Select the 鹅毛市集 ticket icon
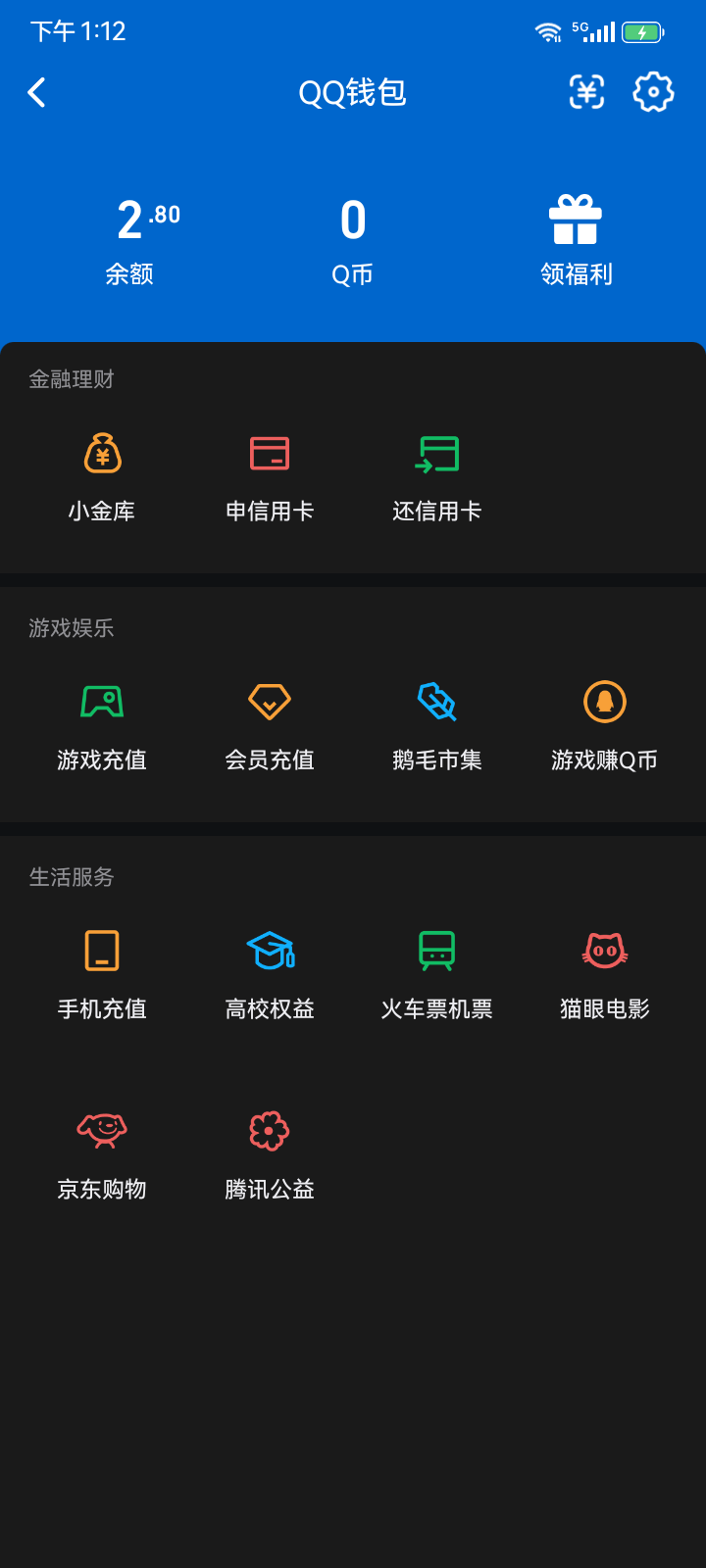This screenshot has height=1568, width=706. [437, 702]
